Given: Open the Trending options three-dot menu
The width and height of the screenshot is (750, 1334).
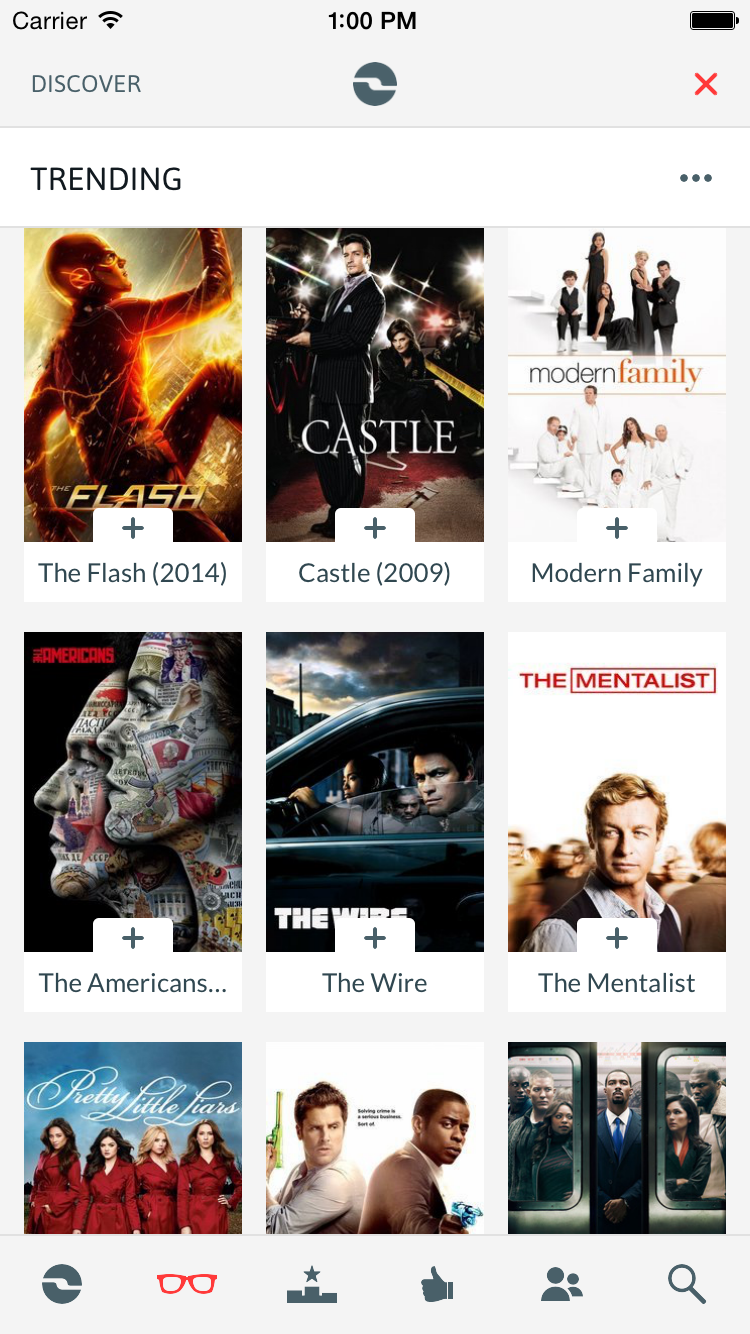Looking at the screenshot, I should coord(696,179).
